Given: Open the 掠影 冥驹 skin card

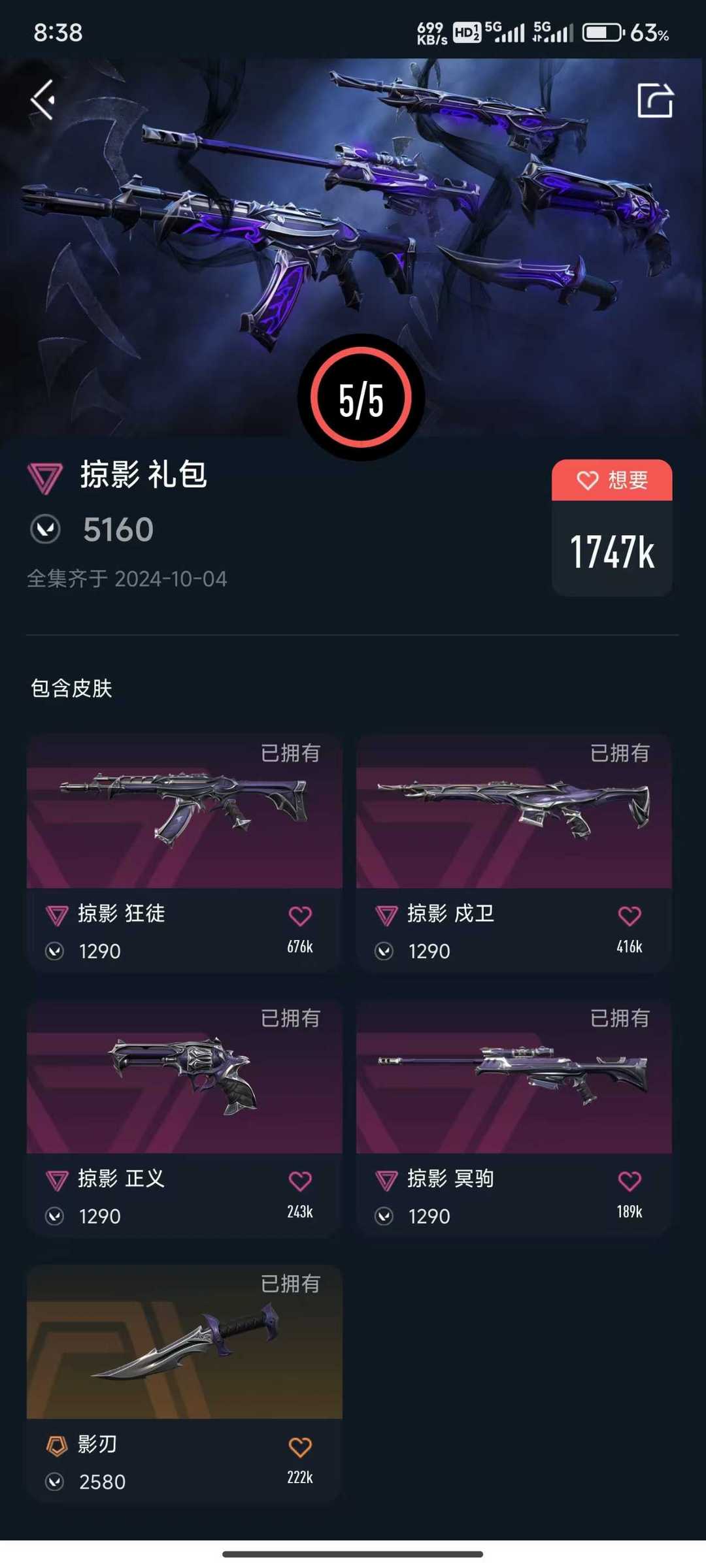Looking at the screenshot, I should (514, 1118).
